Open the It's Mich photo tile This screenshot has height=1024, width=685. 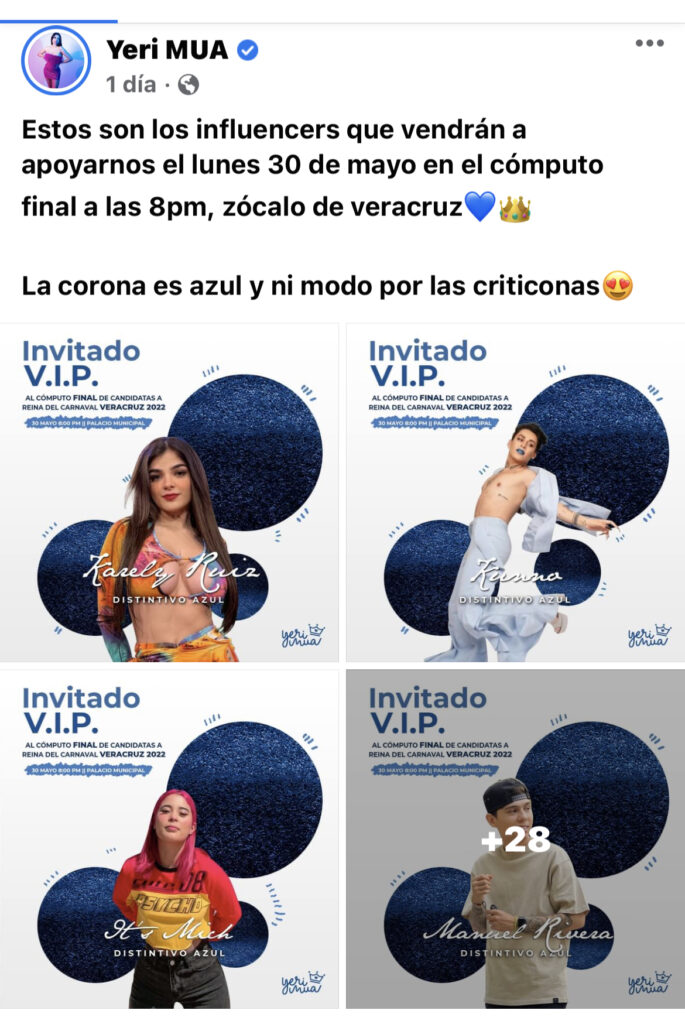coord(170,839)
